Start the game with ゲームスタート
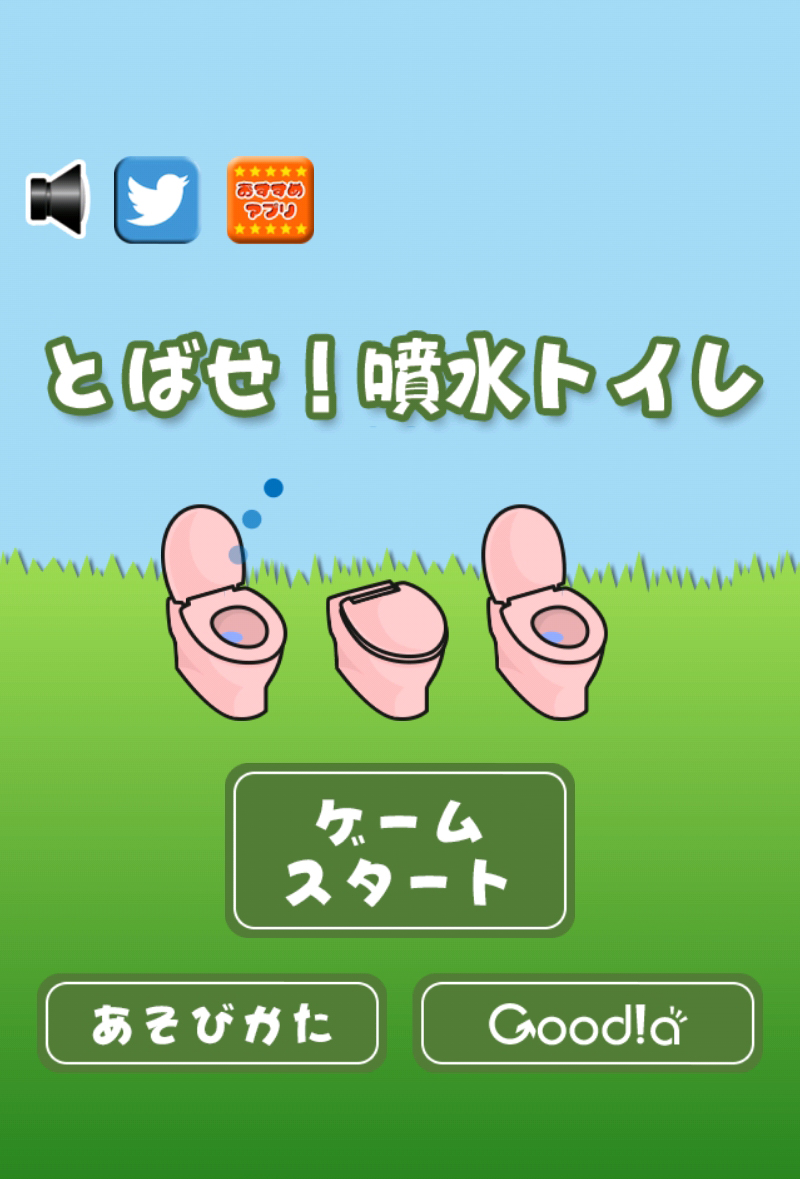The width and height of the screenshot is (800, 1179). pyautogui.click(x=400, y=851)
